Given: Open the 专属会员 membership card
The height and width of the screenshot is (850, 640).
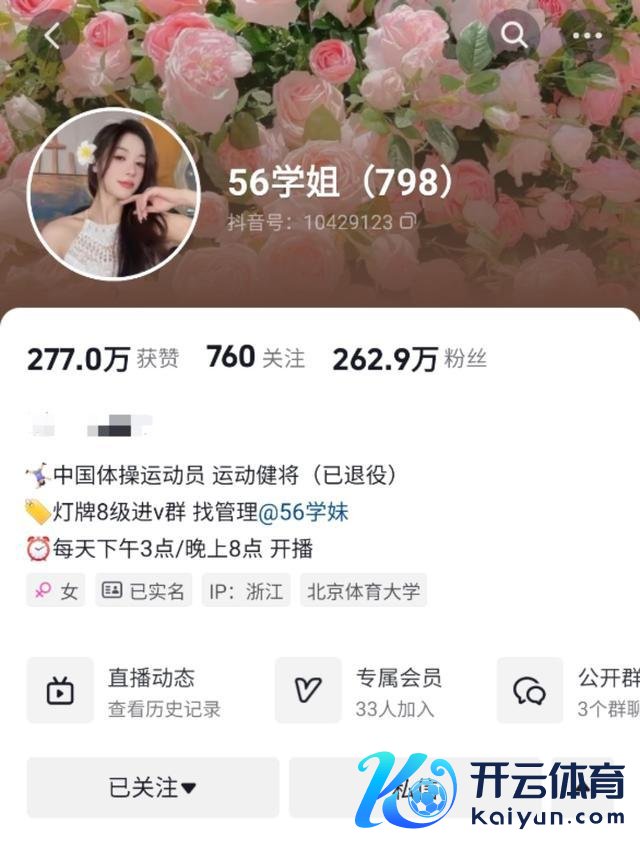Looking at the screenshot, I should tap(380, 692).
